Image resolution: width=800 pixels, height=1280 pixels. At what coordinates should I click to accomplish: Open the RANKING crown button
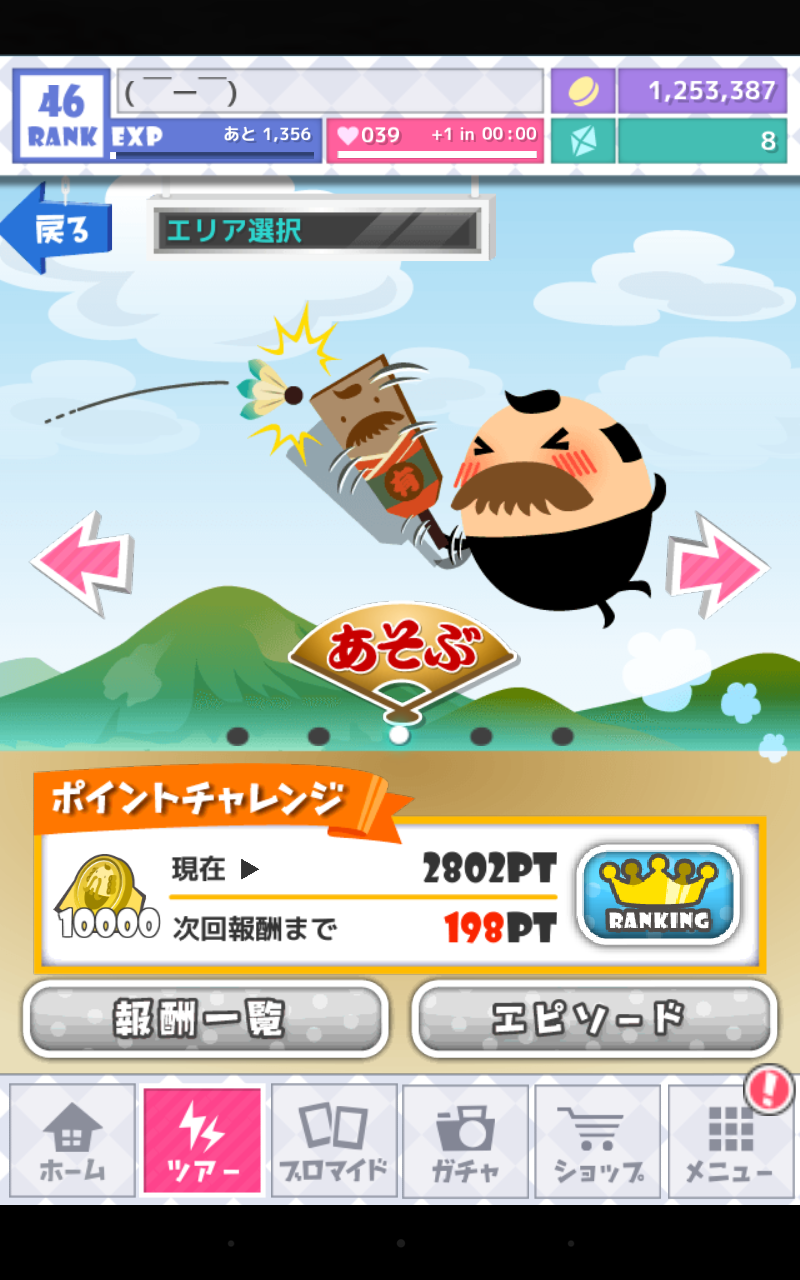tap(658, 895)
